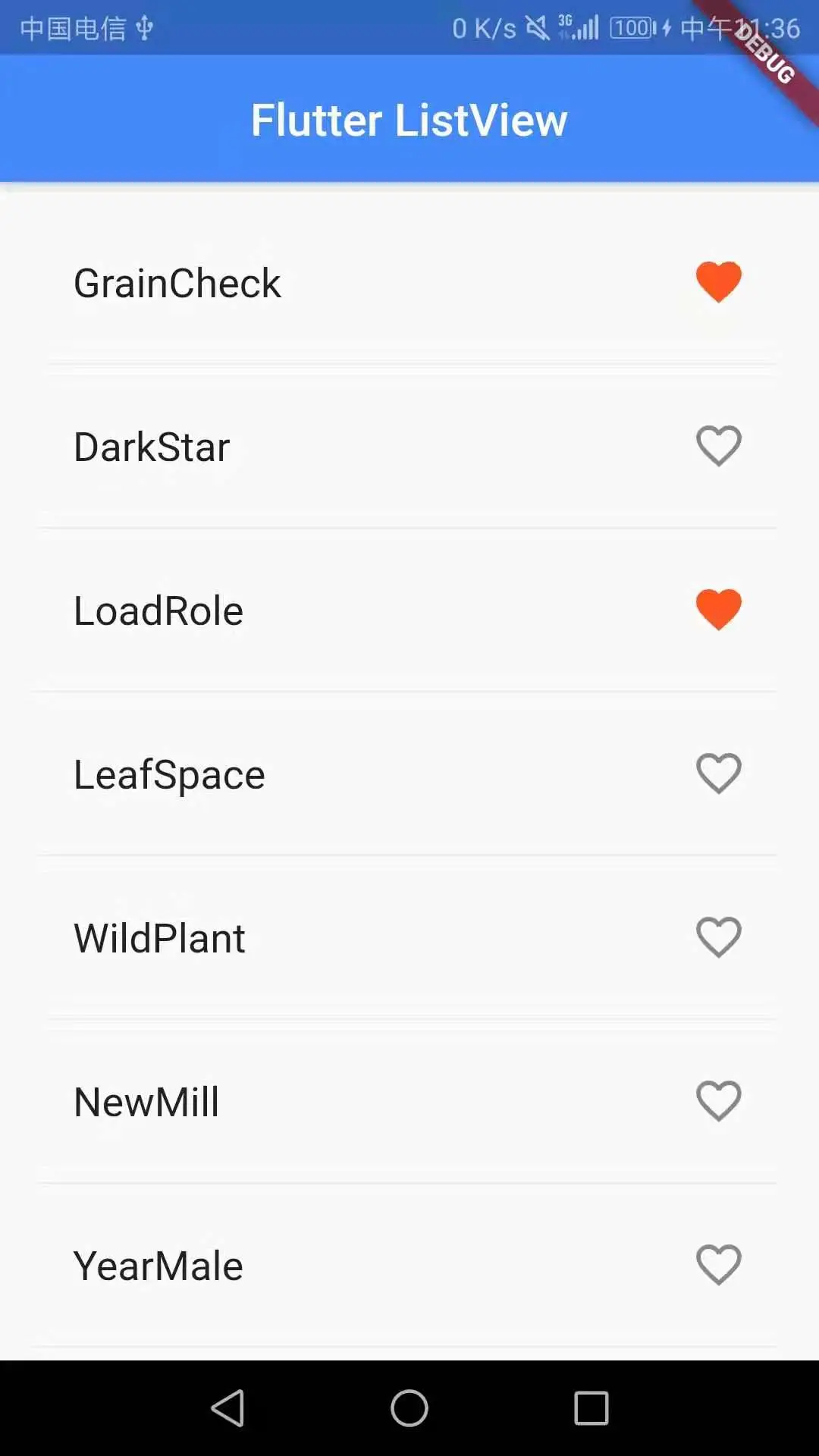This screenshot has width=819, height=1456.
Task: Like LeafSpace using its heart
Action: [x=718, y=773]
